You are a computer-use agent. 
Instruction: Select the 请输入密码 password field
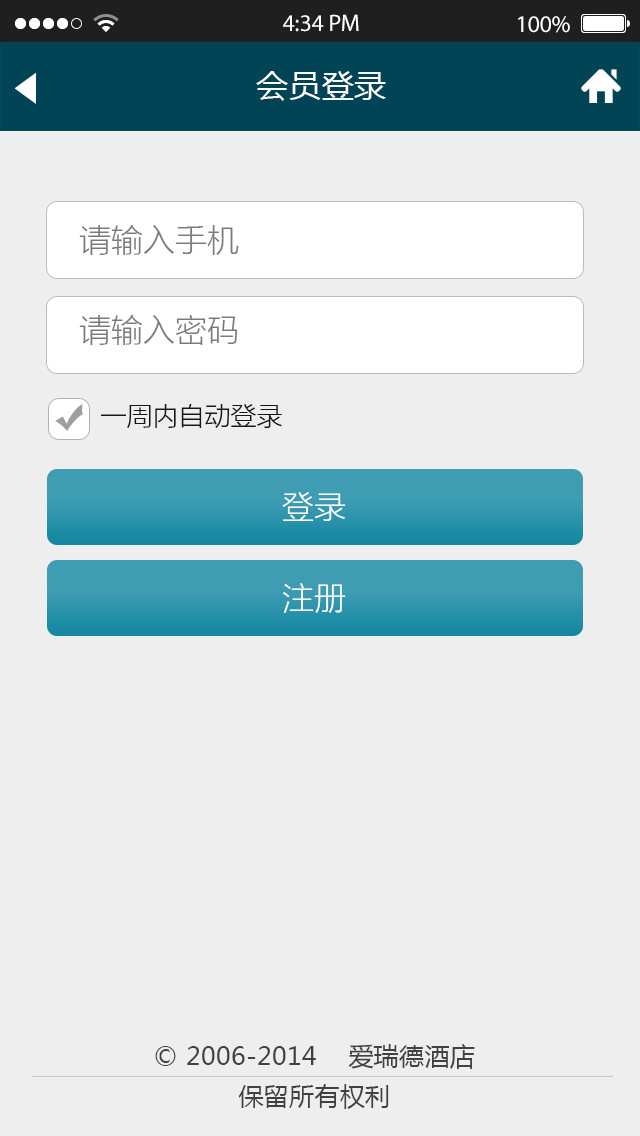[315, 335]
